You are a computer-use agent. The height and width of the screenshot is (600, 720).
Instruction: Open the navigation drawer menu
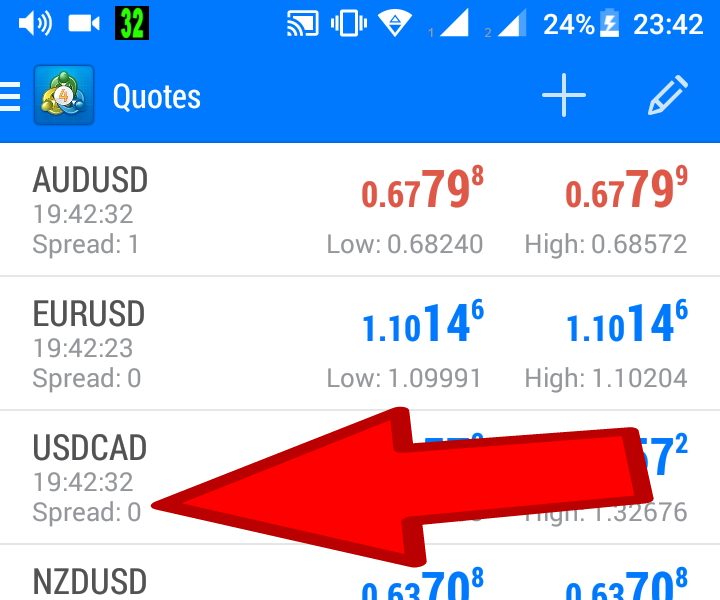(x=12, y=96)
